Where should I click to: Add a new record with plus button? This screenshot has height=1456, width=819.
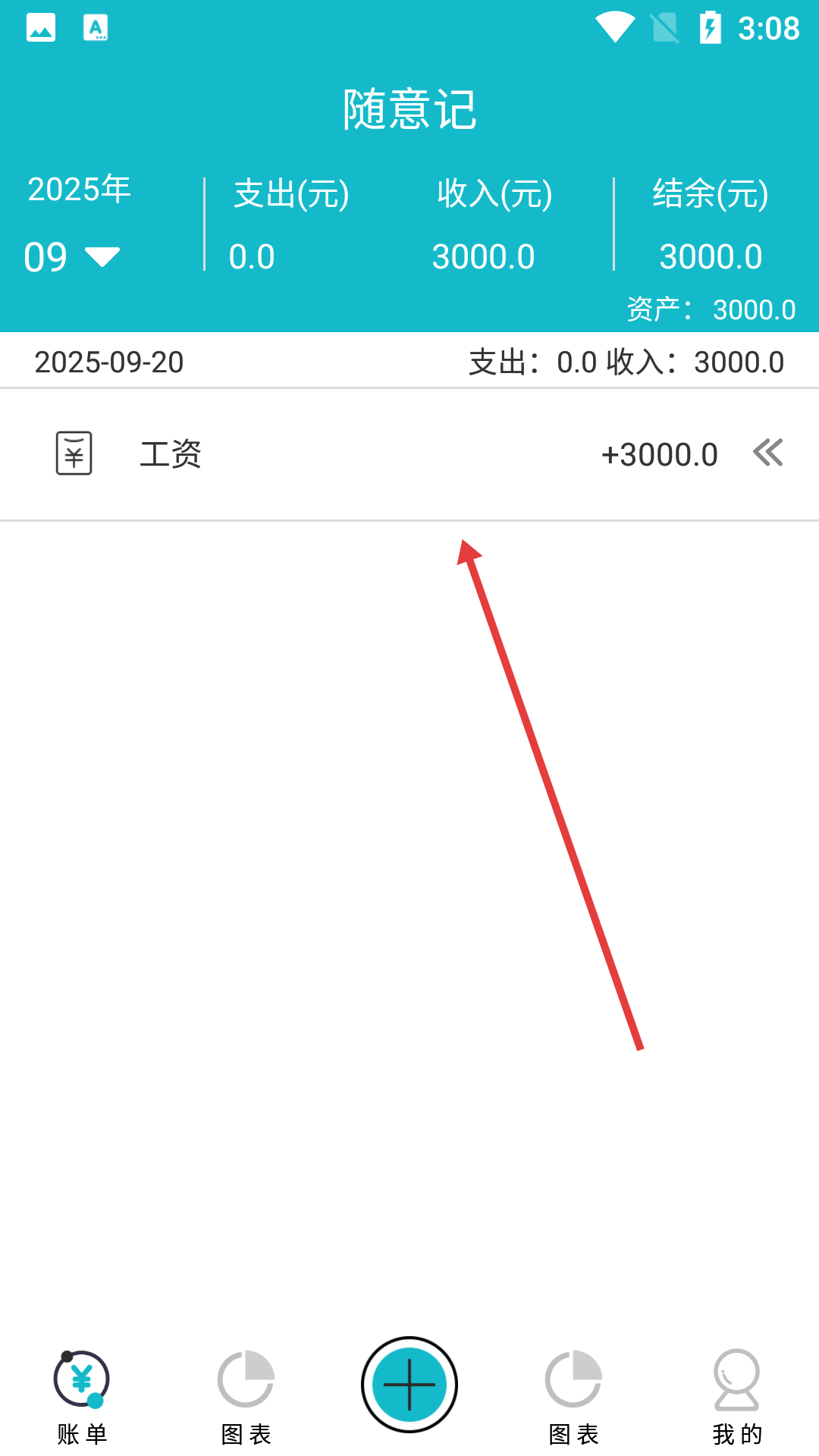pos(409,1385)
